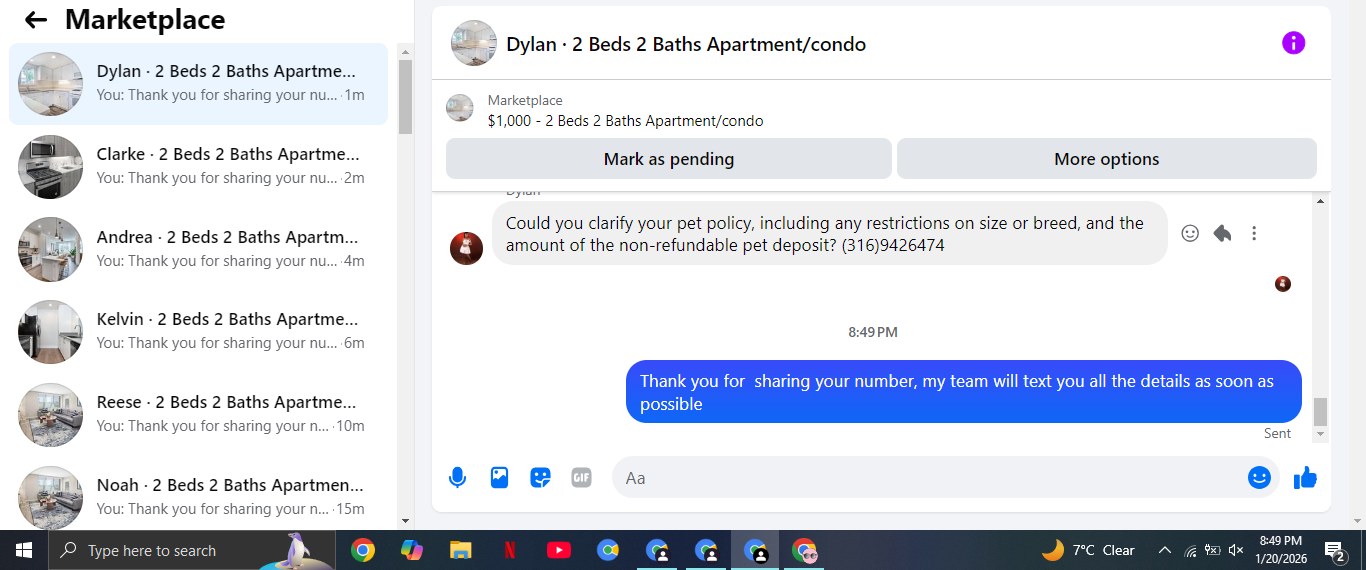Open conversation info for Dylan's chat
1366x570 pixels.
pos(1293,43)
